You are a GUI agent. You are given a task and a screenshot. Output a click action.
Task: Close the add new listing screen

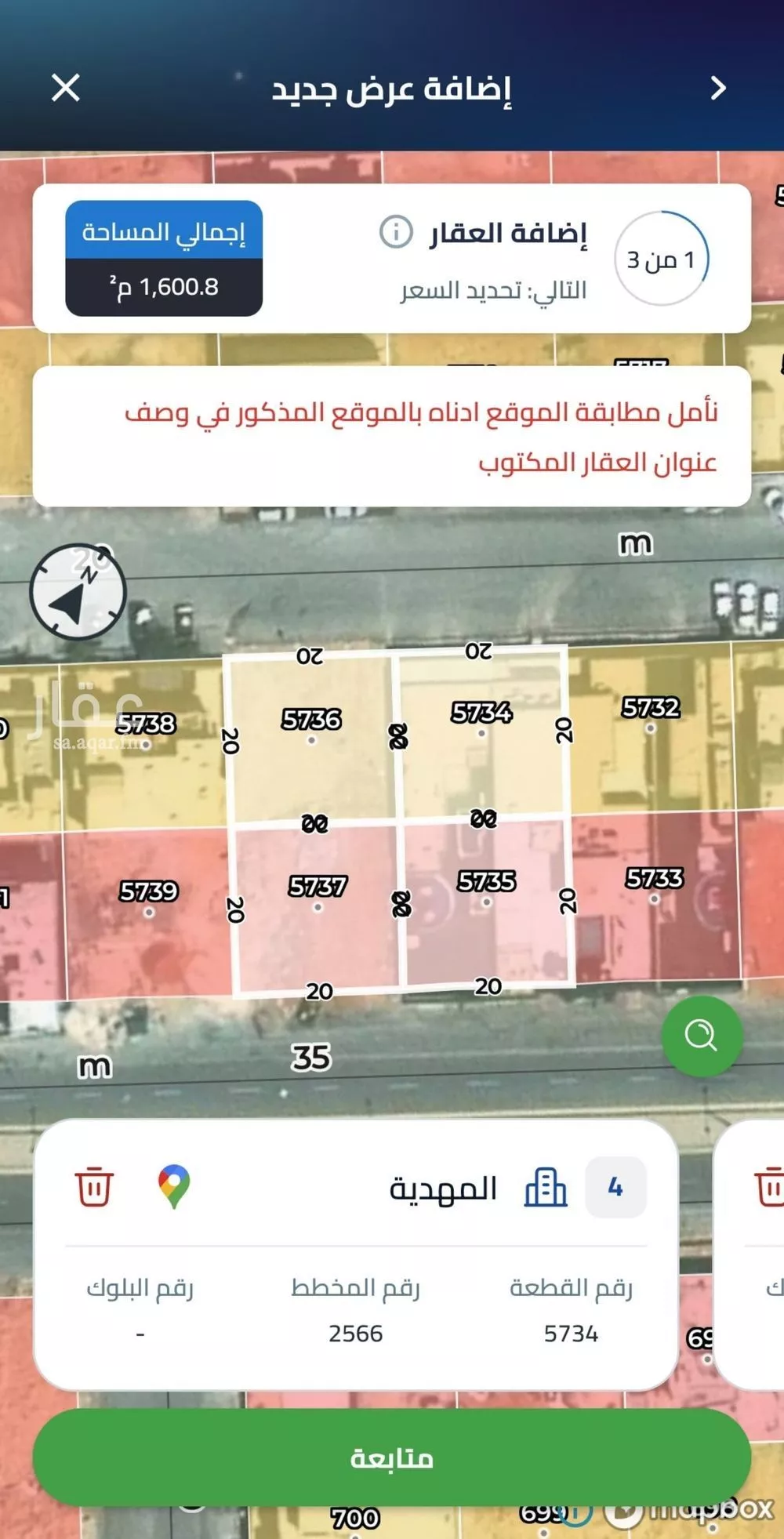pyautogui.click(x=66, y=88)
